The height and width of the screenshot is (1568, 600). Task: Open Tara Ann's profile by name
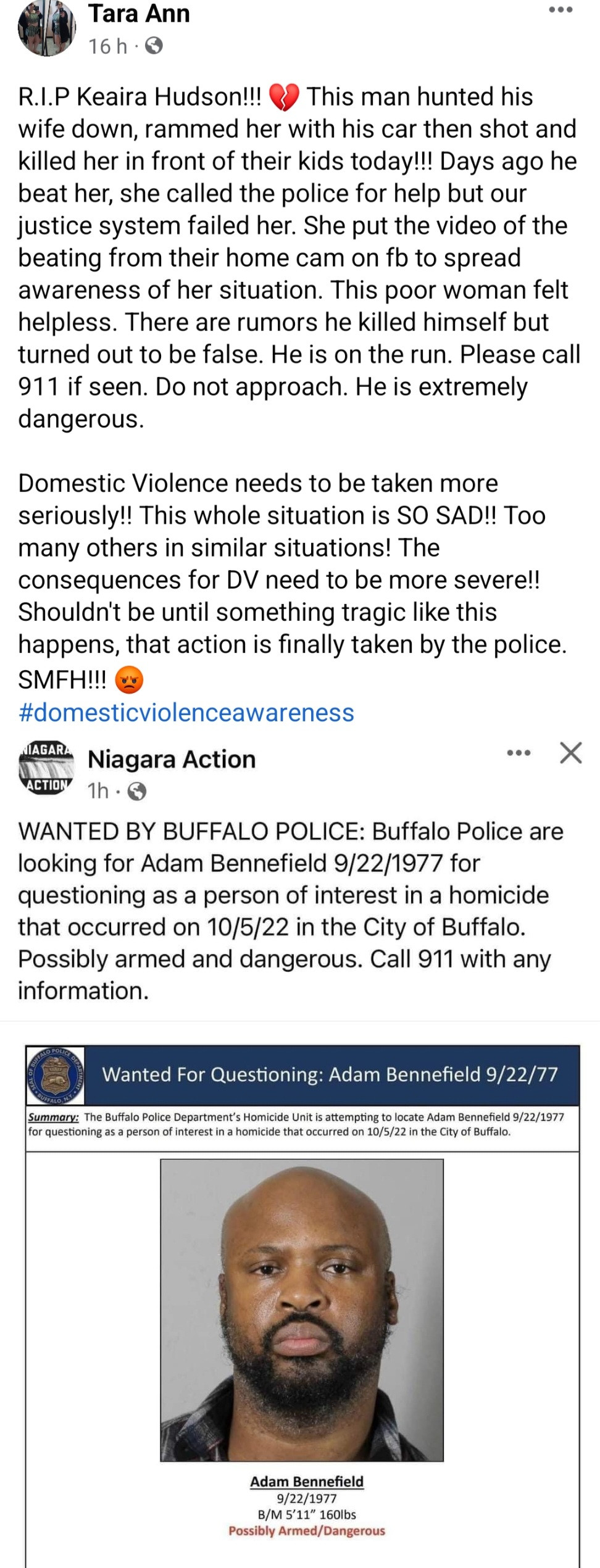point(139,14)
